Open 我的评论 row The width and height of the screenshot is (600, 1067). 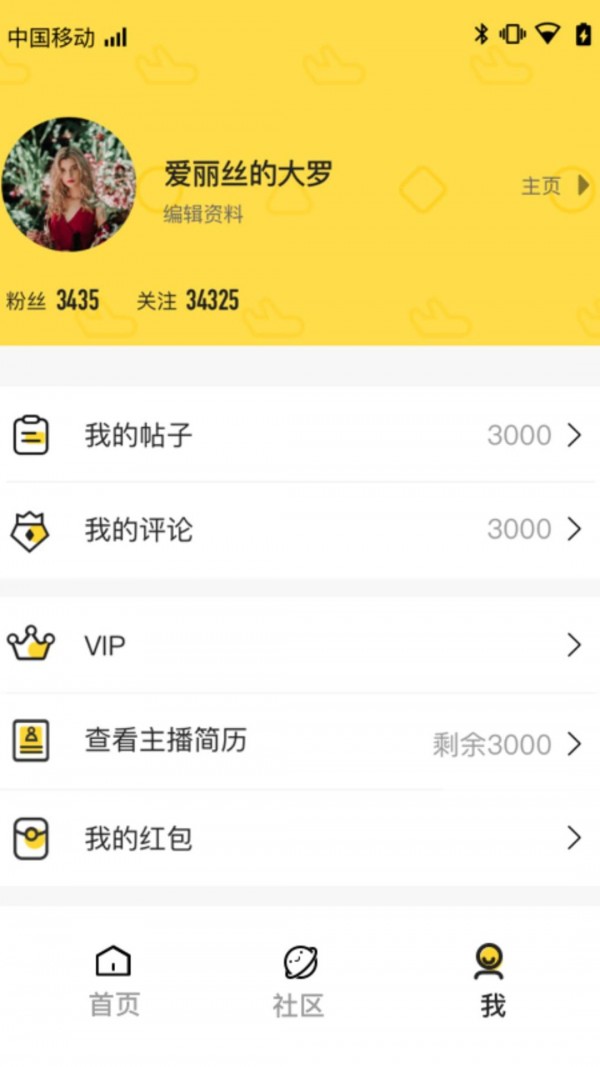(x=300, y=530)
